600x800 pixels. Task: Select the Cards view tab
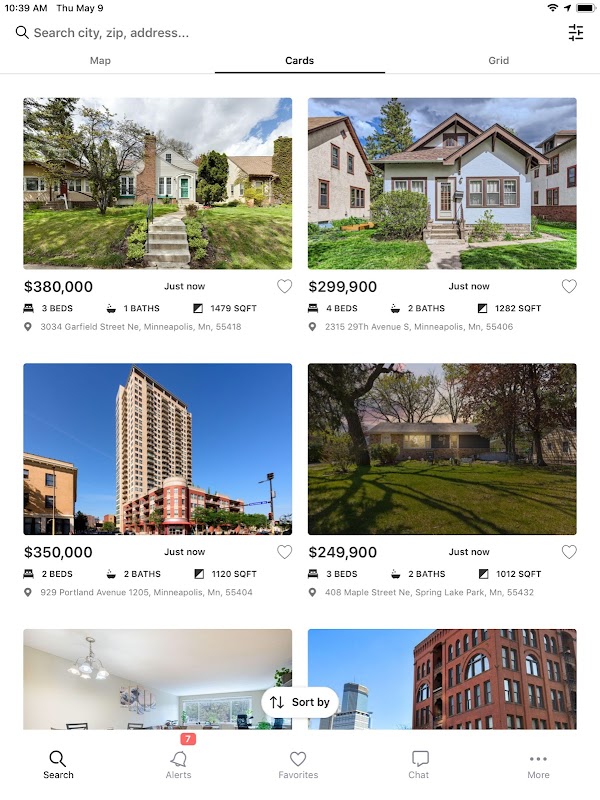299,61
